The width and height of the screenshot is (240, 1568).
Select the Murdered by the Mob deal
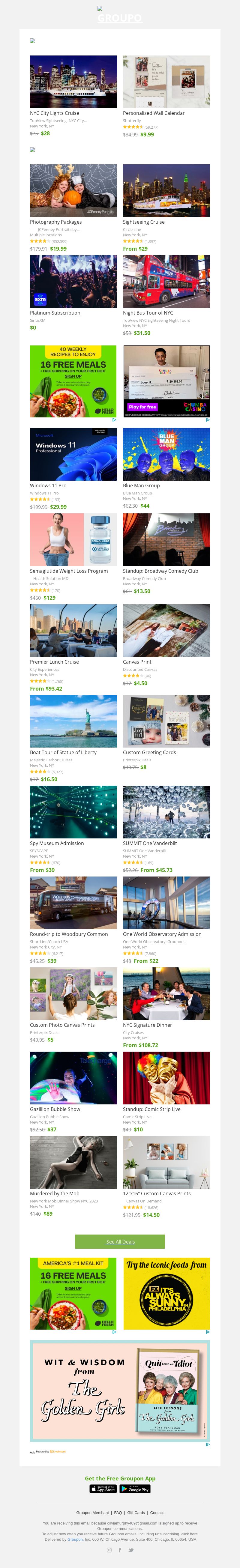pyautogui.click(x=73, y=1162)
